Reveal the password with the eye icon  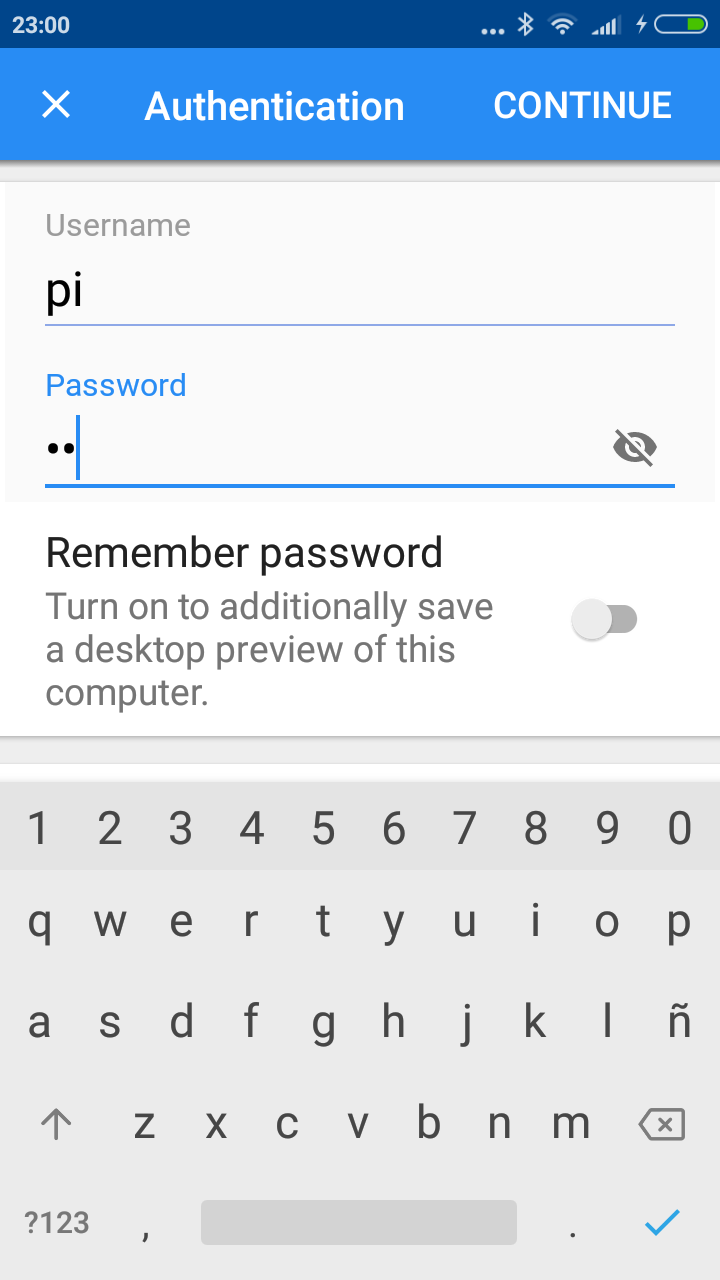pos(634,448)
